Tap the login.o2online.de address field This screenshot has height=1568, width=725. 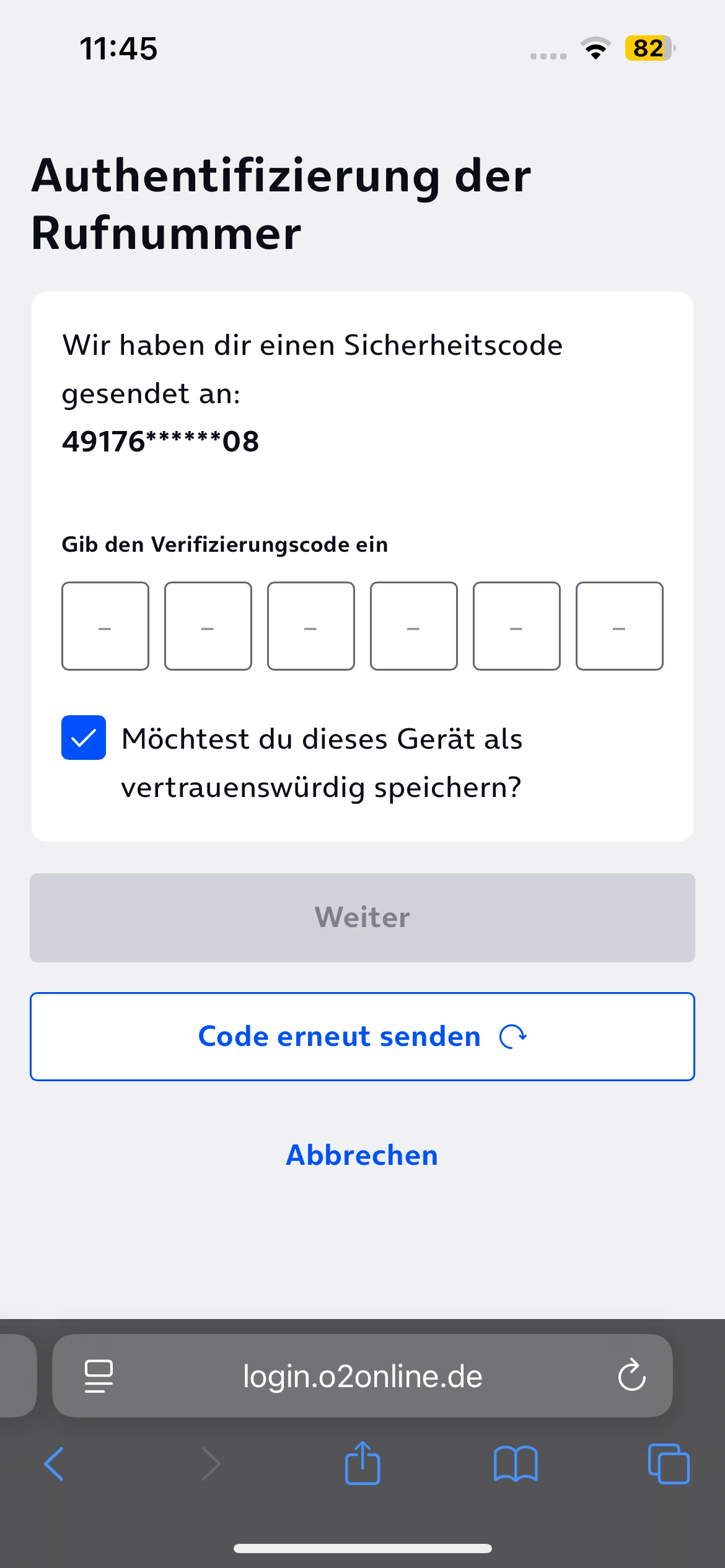tap(362, 1376)
